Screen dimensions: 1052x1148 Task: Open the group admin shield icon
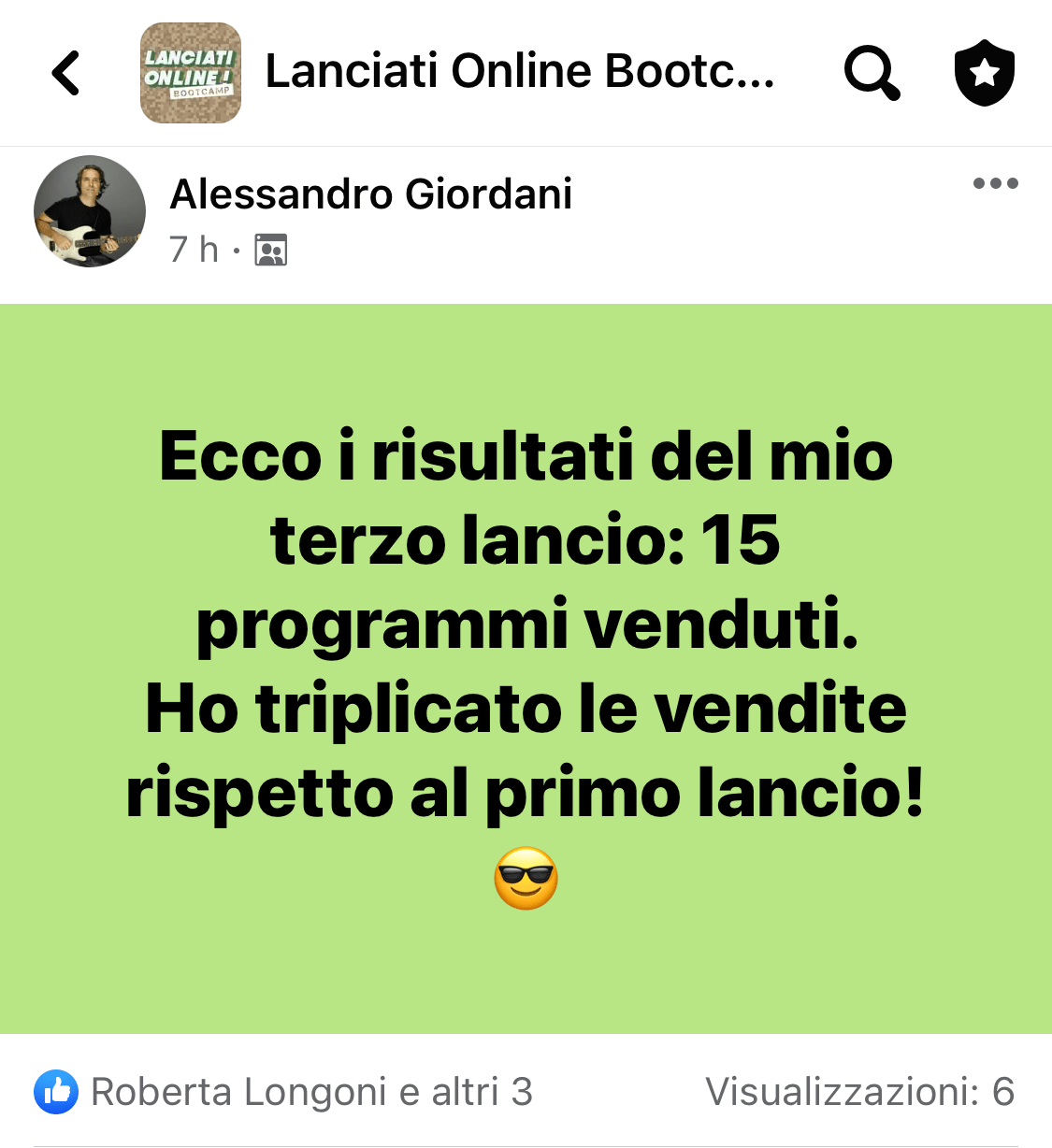(x=984, y=73)
